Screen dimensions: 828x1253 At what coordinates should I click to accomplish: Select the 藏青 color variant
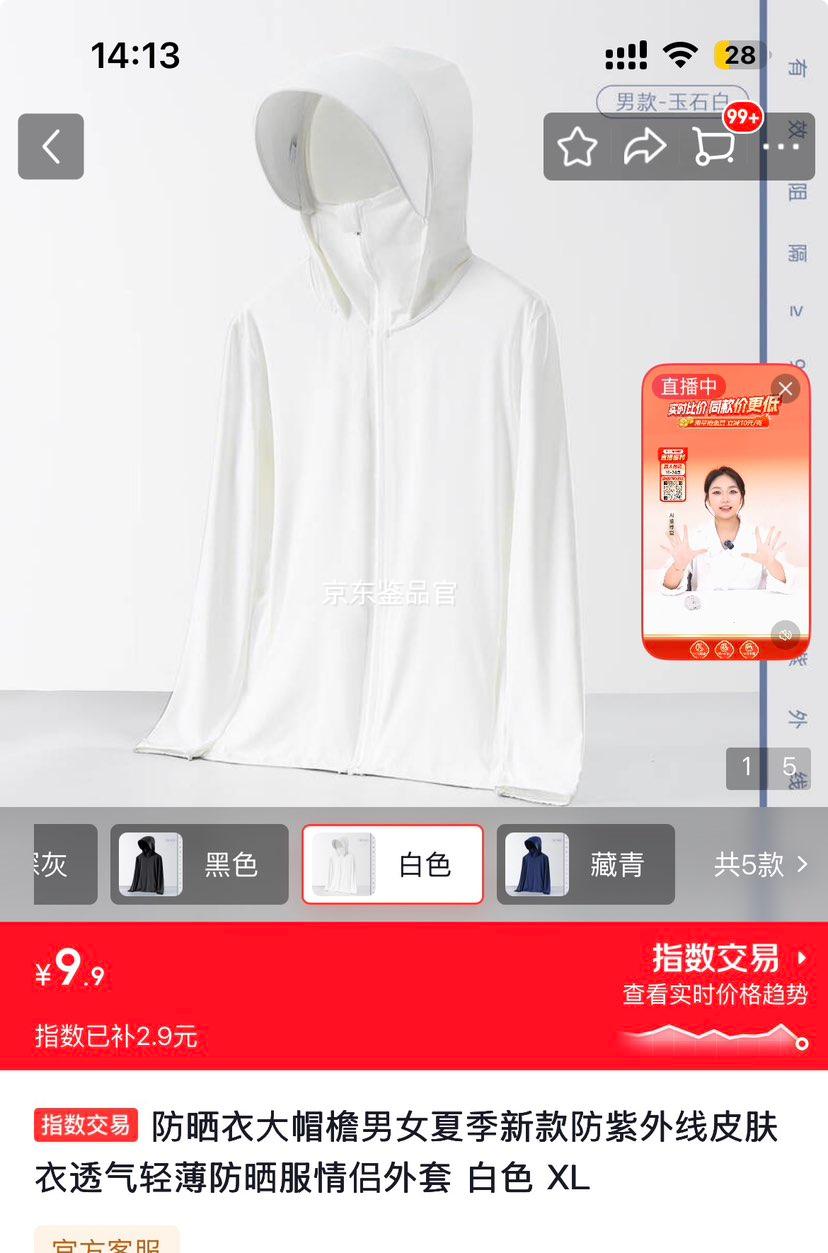pos(585,864)
